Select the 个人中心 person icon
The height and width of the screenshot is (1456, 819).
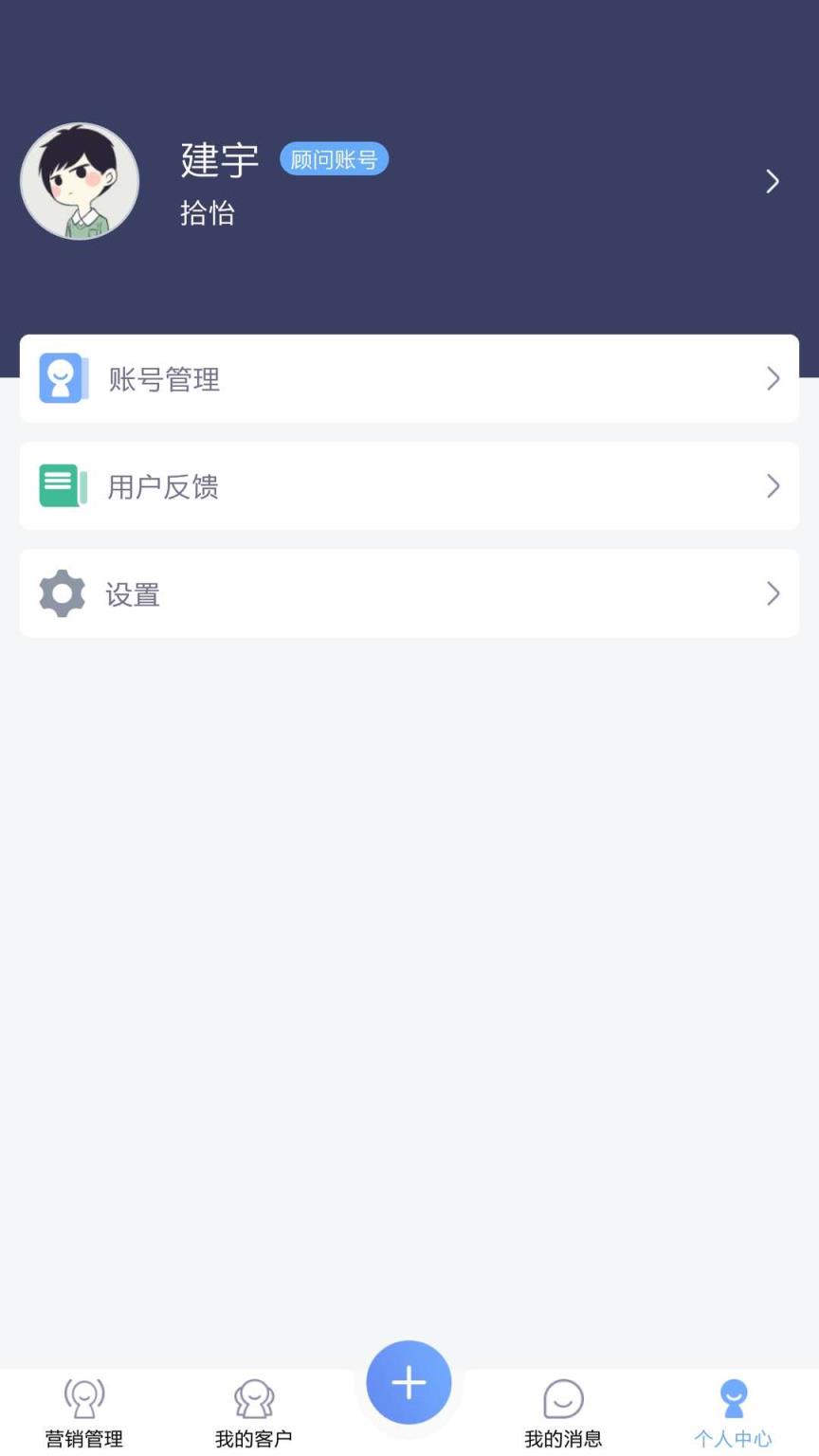click(x=733, y=1395)
